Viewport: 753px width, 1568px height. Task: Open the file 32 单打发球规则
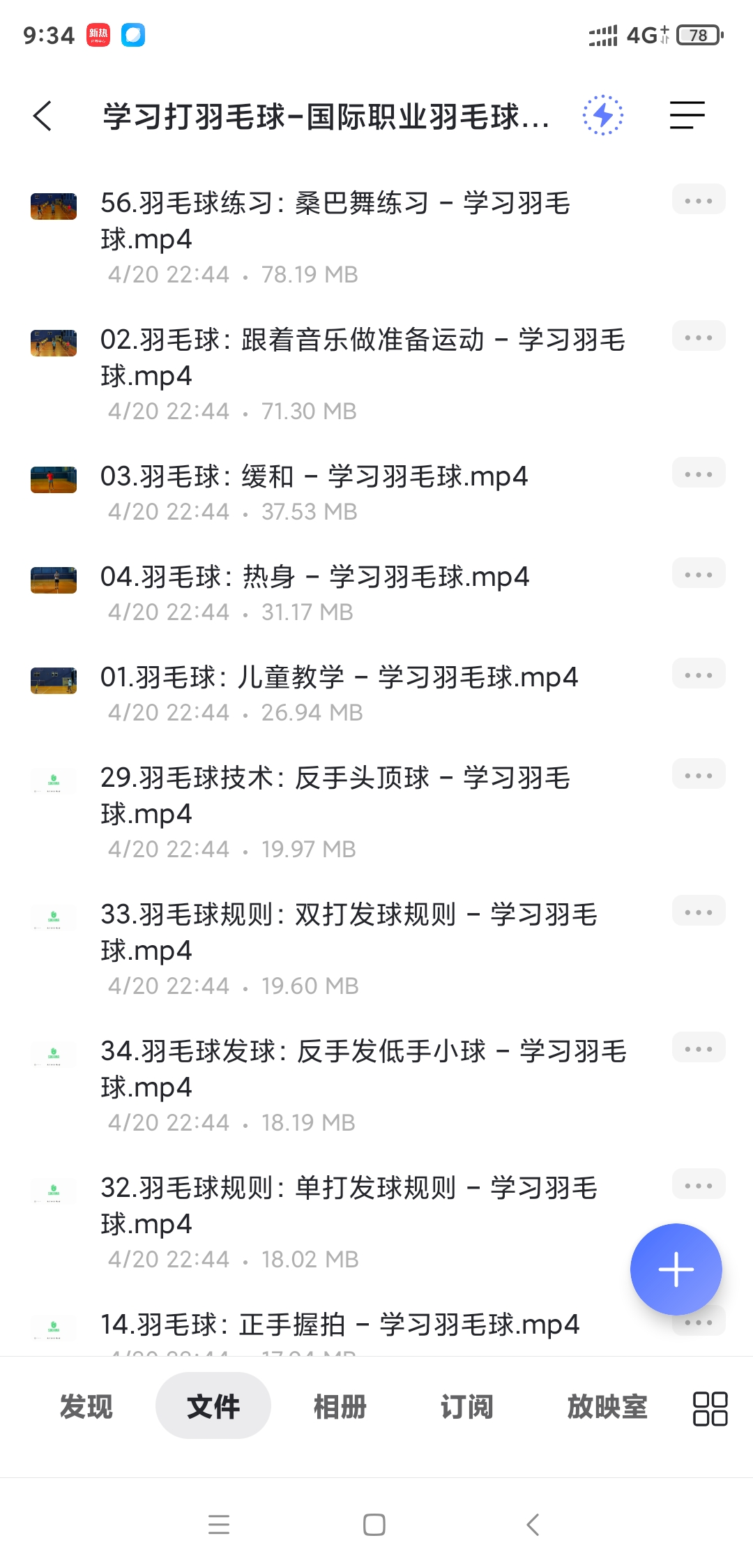[349, 1206]
